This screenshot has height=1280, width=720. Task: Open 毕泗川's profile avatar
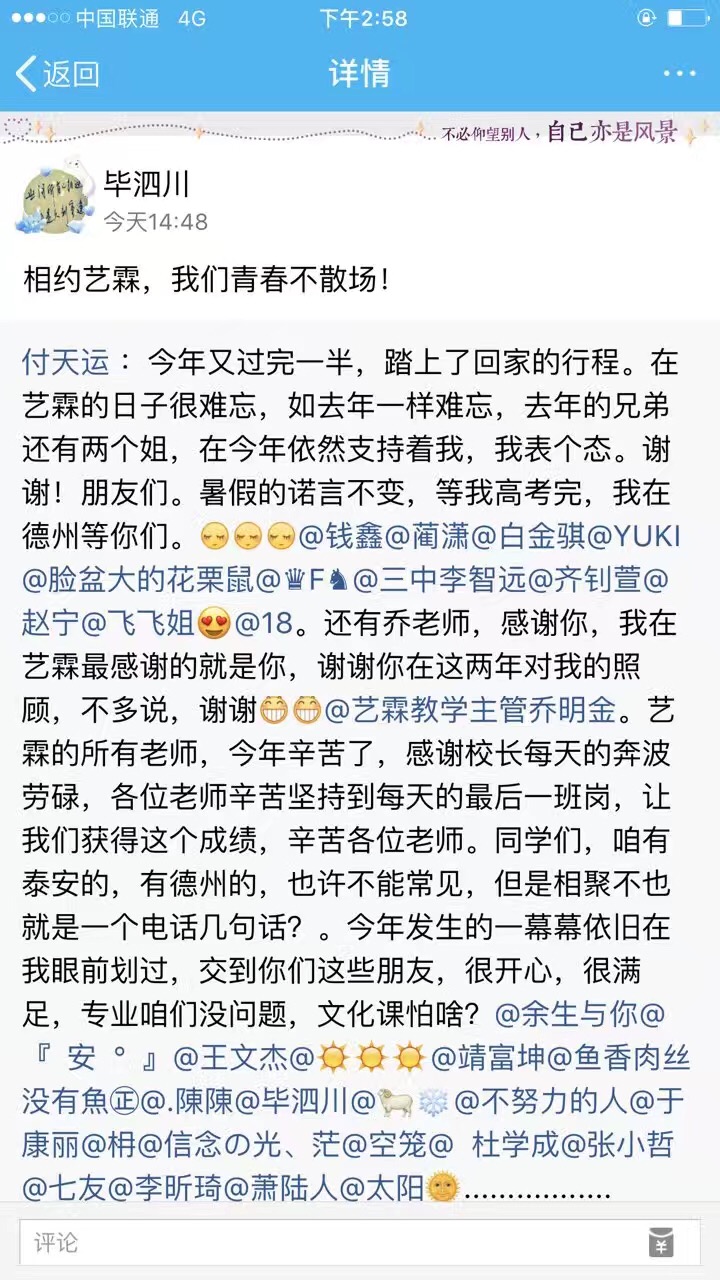[55, 198]
